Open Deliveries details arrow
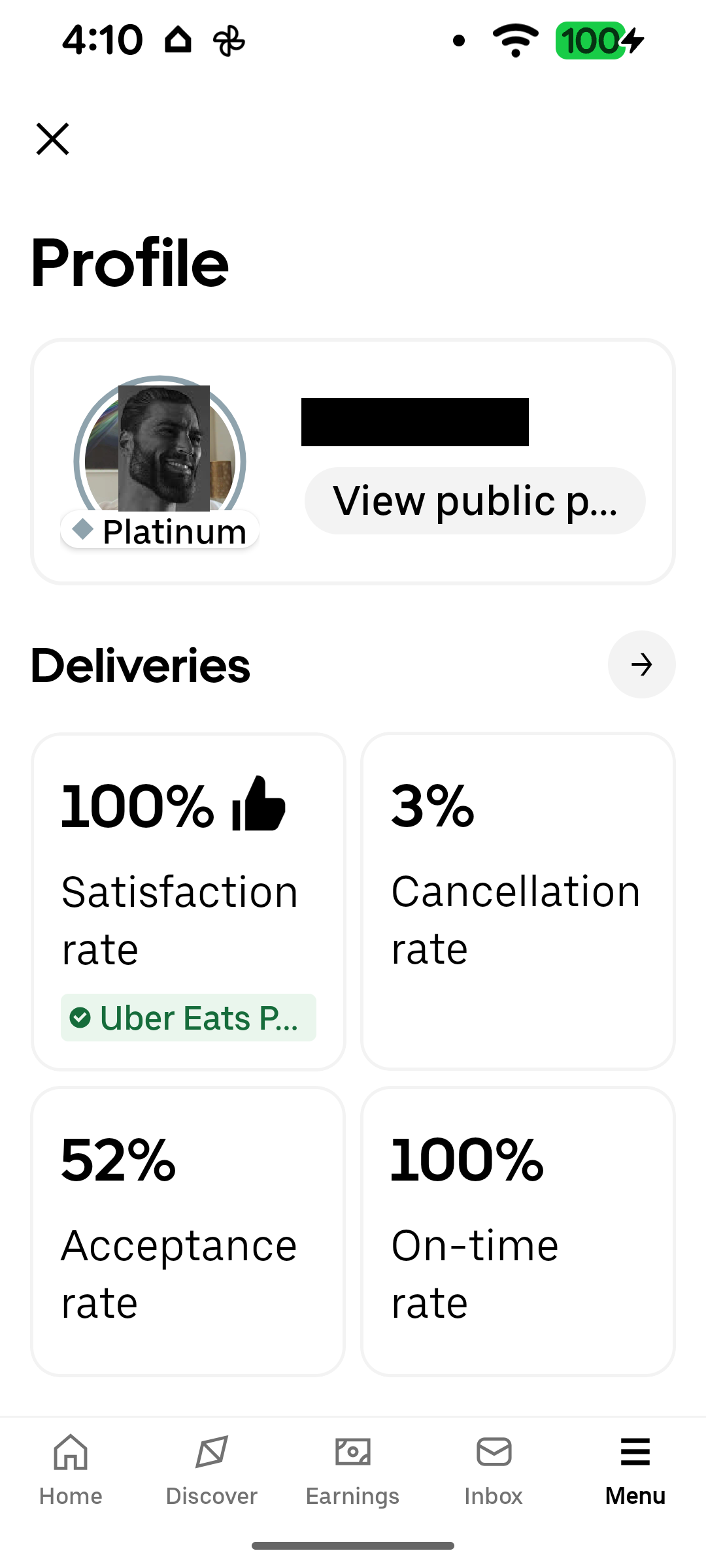Viewport: 706px width, 1568px height. click(x=641, y=664)
